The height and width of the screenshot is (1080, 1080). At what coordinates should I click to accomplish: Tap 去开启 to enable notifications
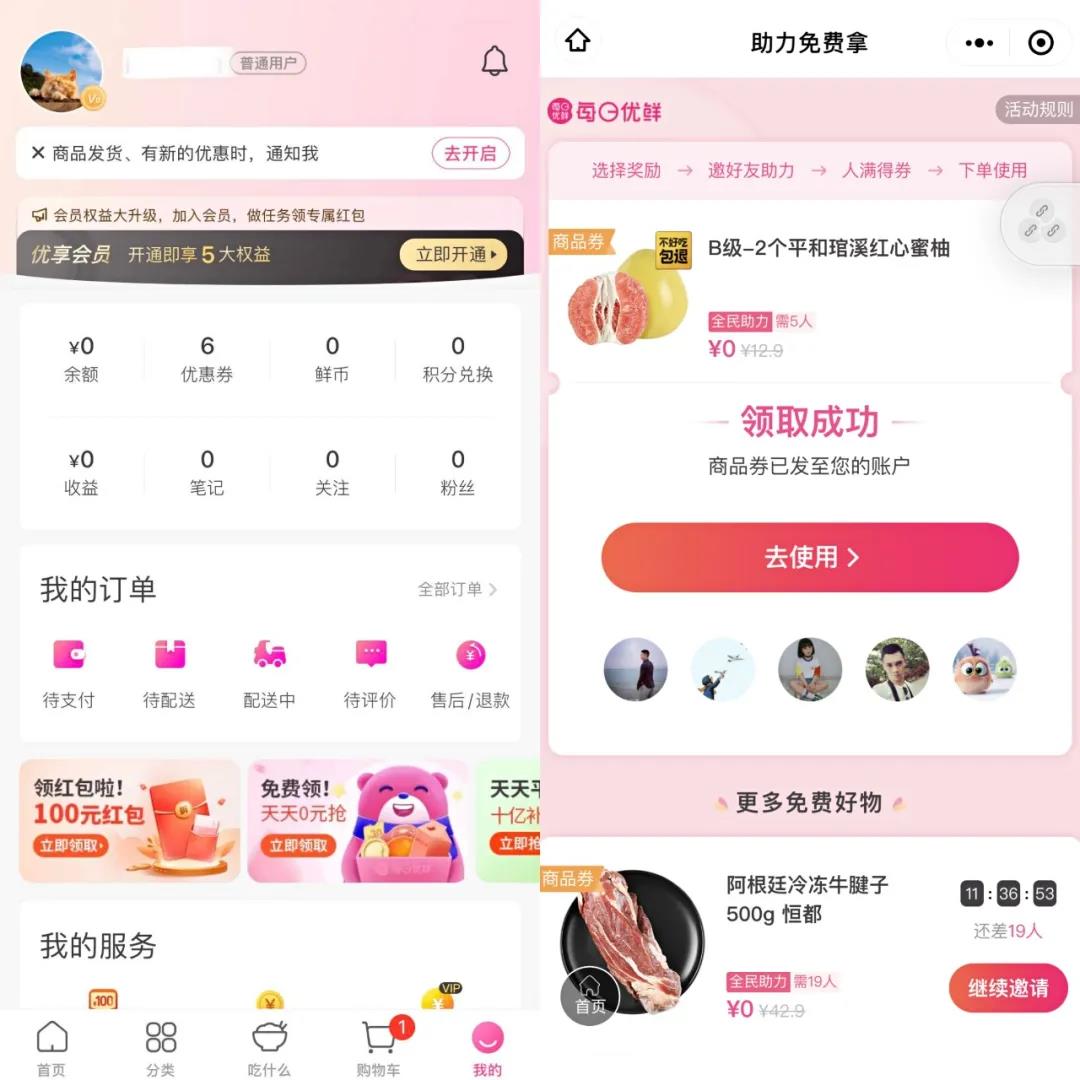tap(470, 153)
